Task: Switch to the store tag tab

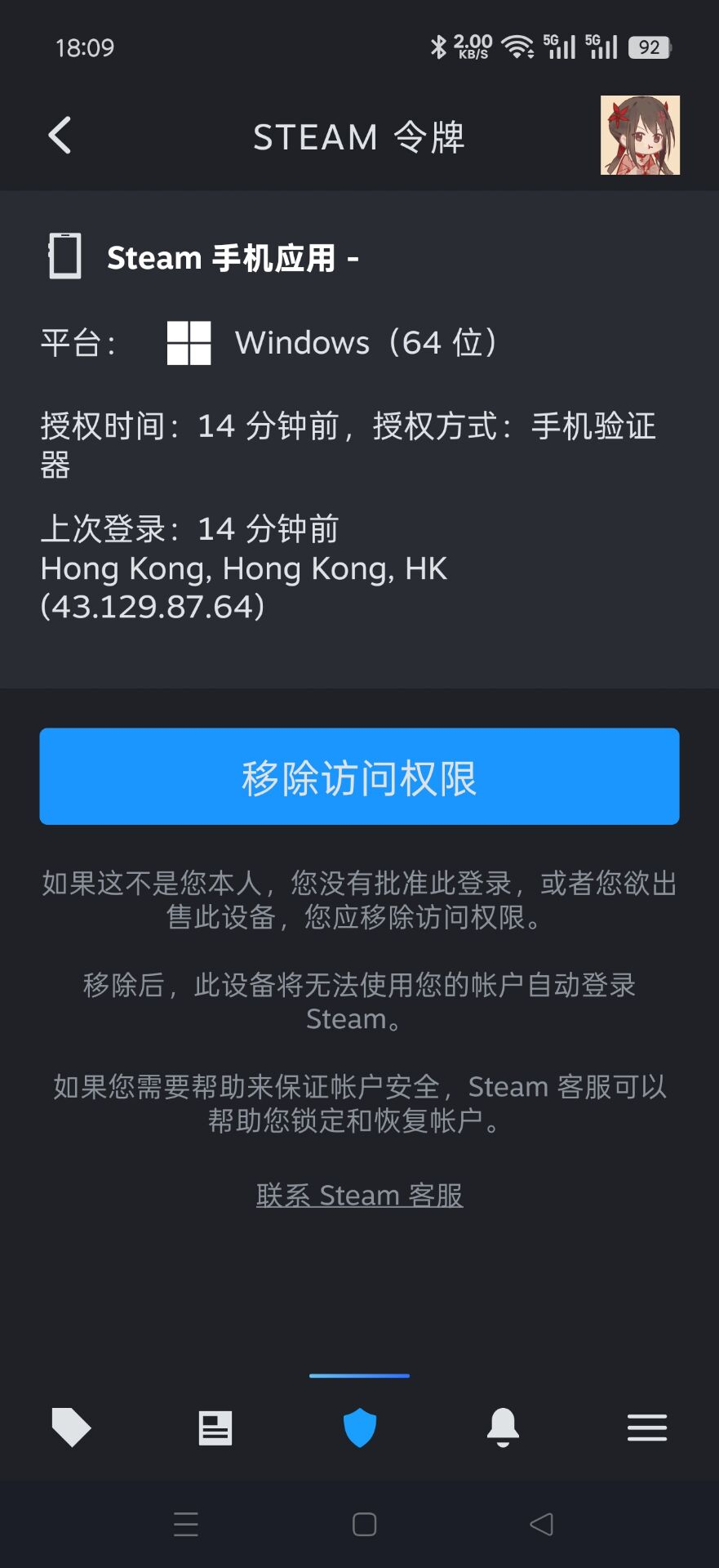Action: (72, 1428)
